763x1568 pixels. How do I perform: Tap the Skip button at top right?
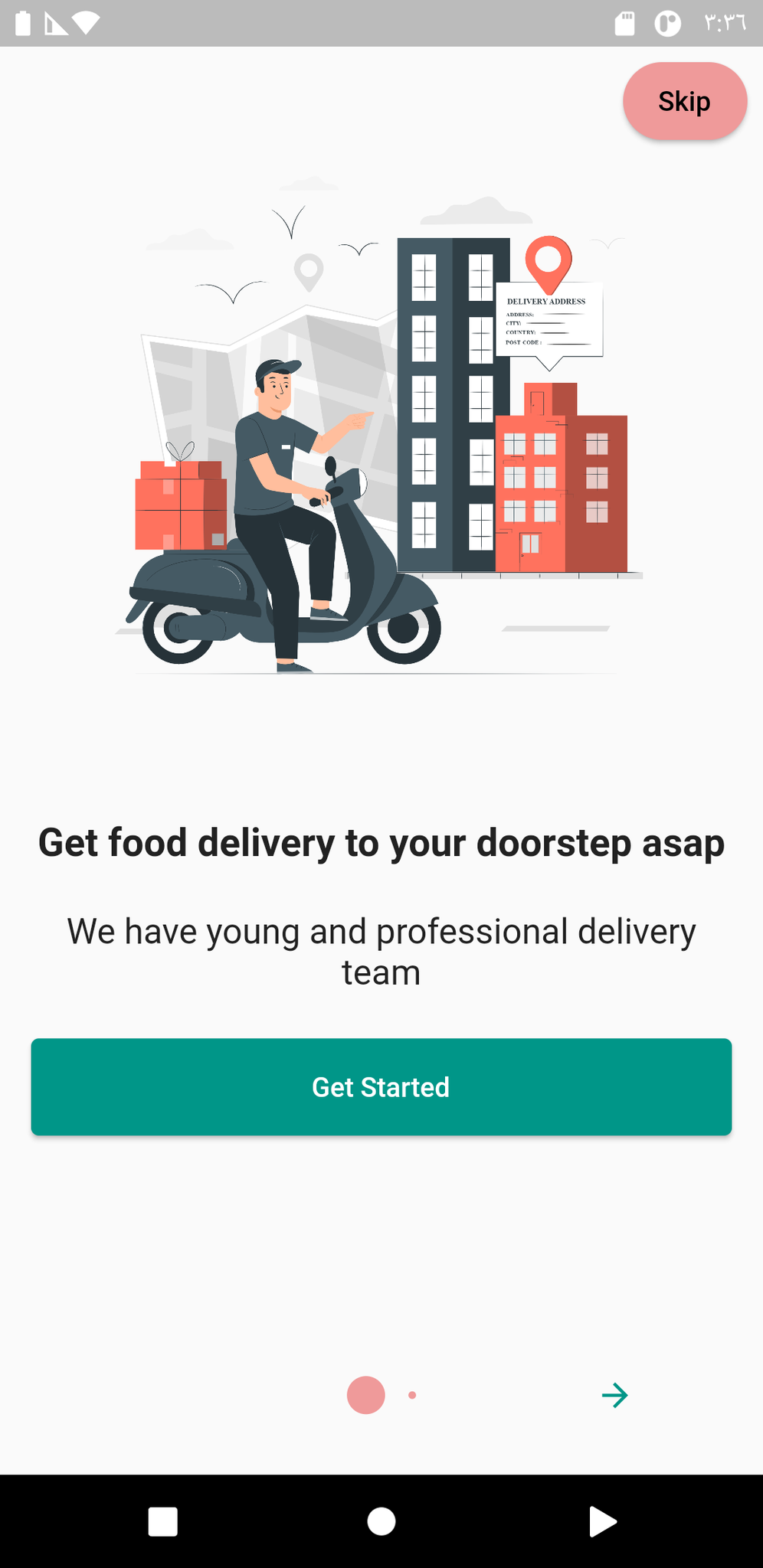[x=684, y=100]
